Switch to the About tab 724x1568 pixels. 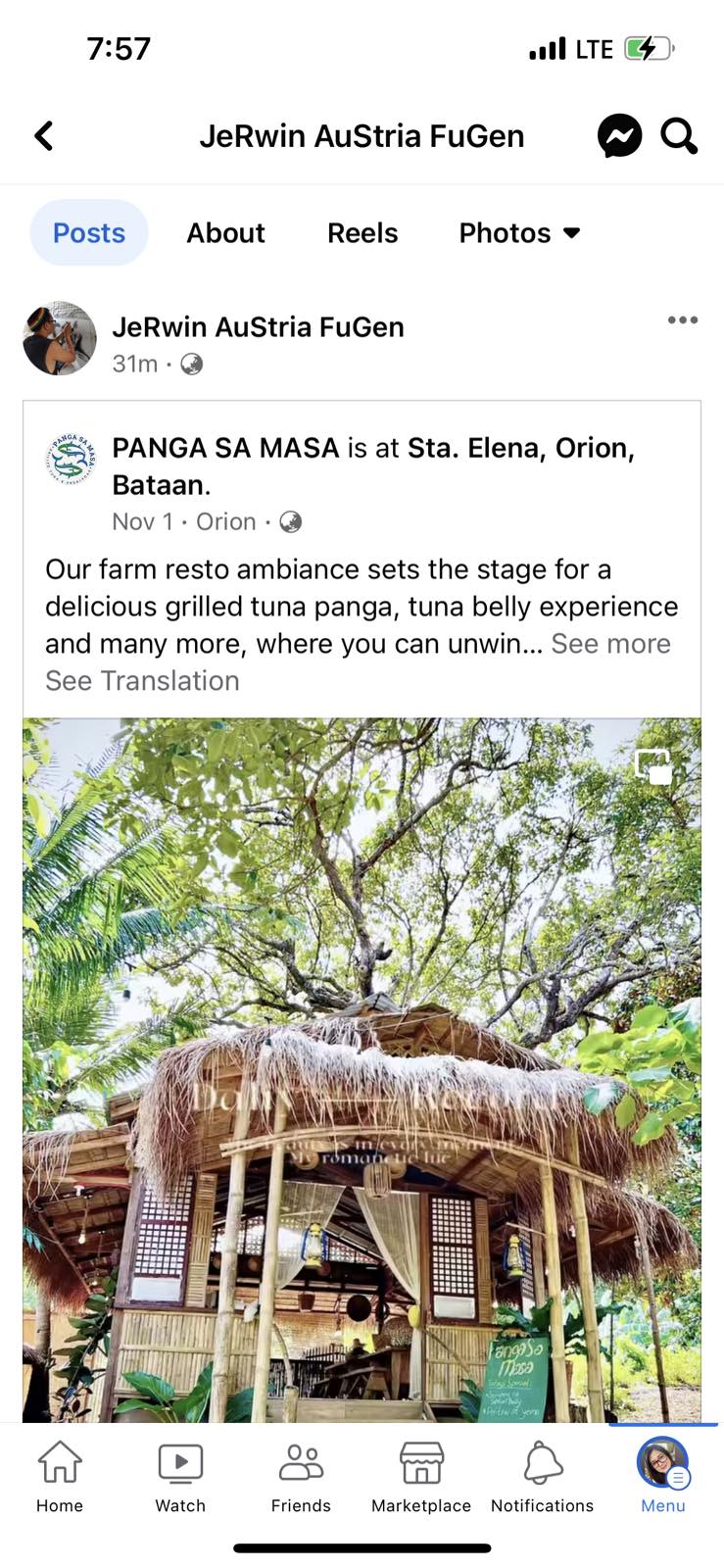[225, 233]
